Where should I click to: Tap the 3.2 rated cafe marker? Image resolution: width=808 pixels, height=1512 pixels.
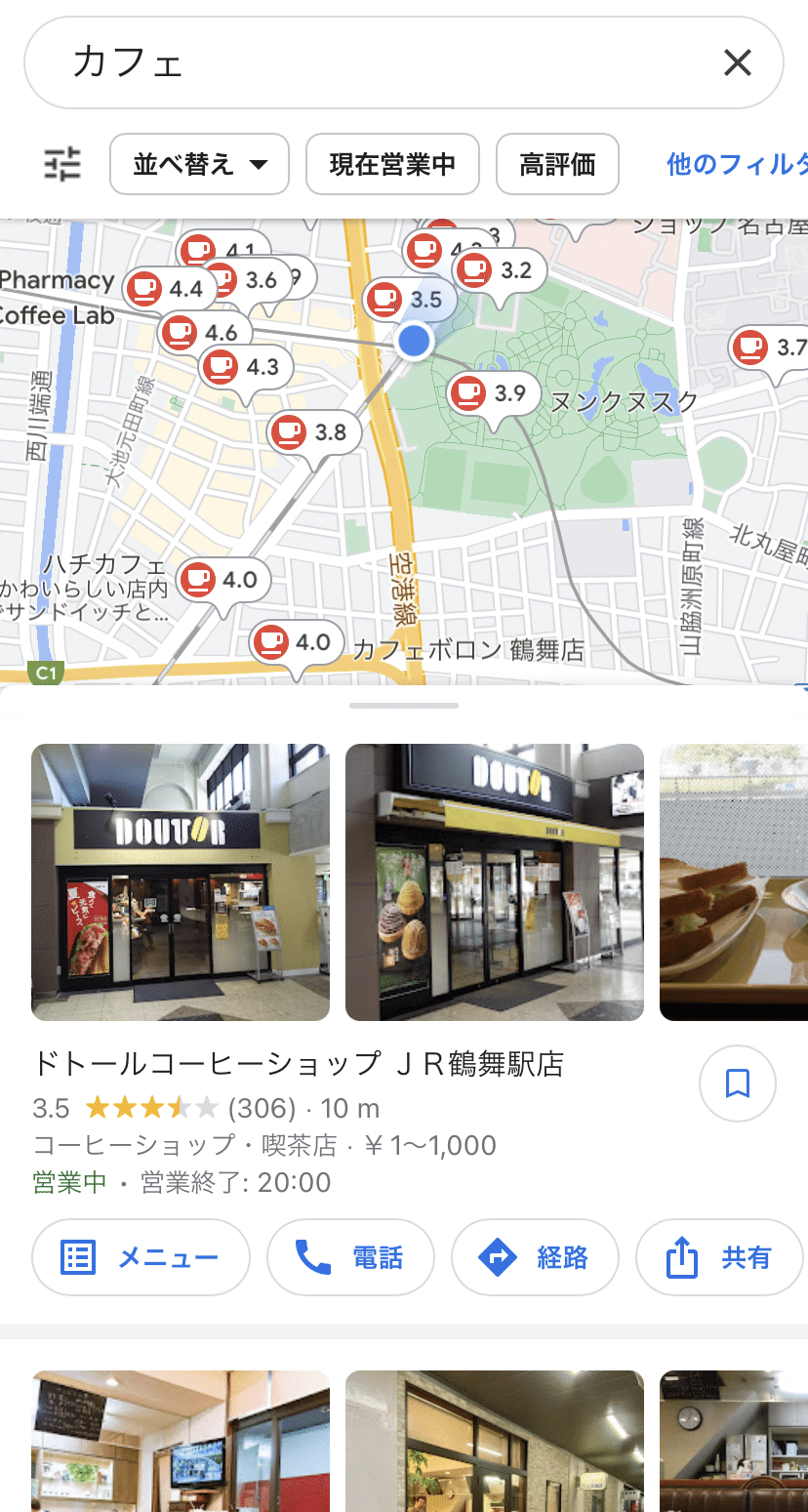(500, 270)
